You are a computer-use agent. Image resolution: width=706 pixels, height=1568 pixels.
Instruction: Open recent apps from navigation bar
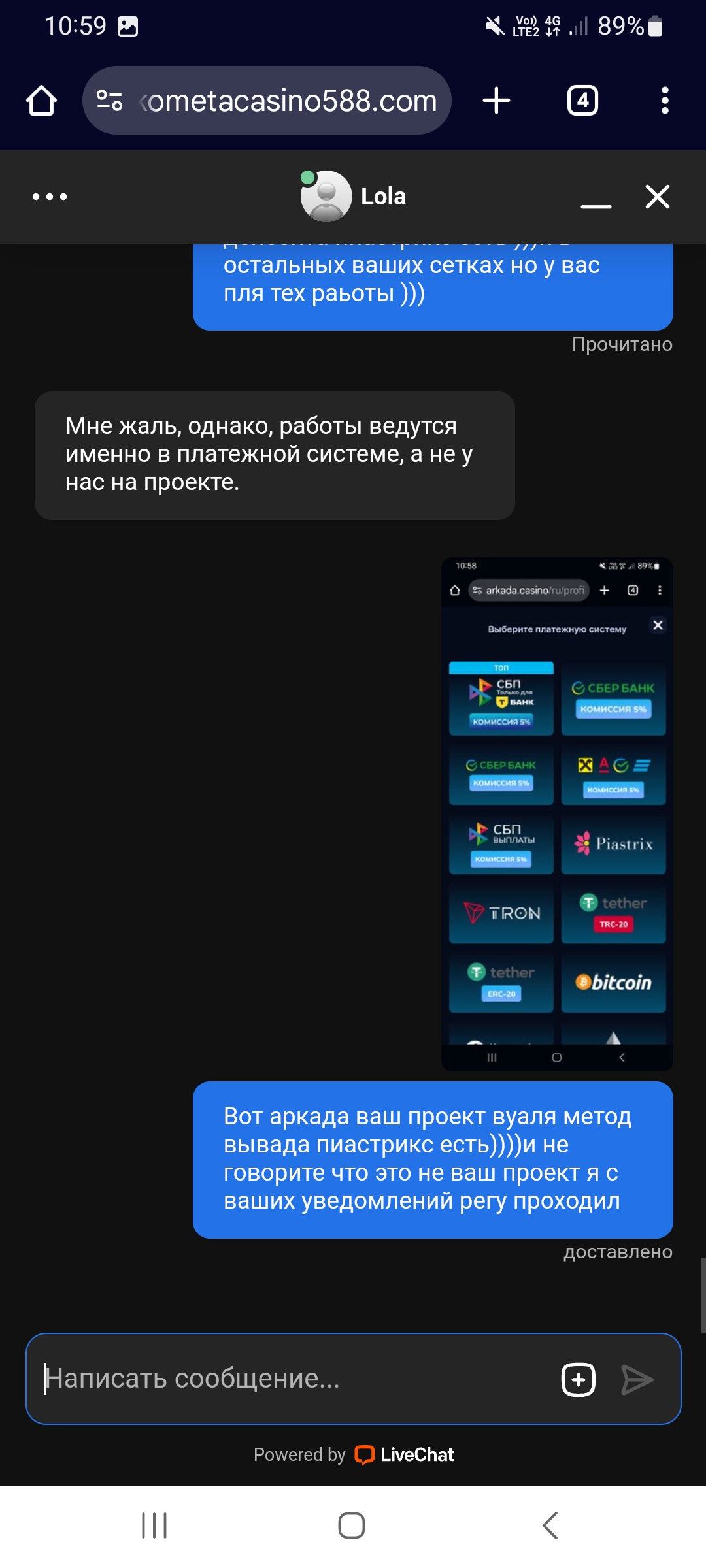click(155, 1526)
